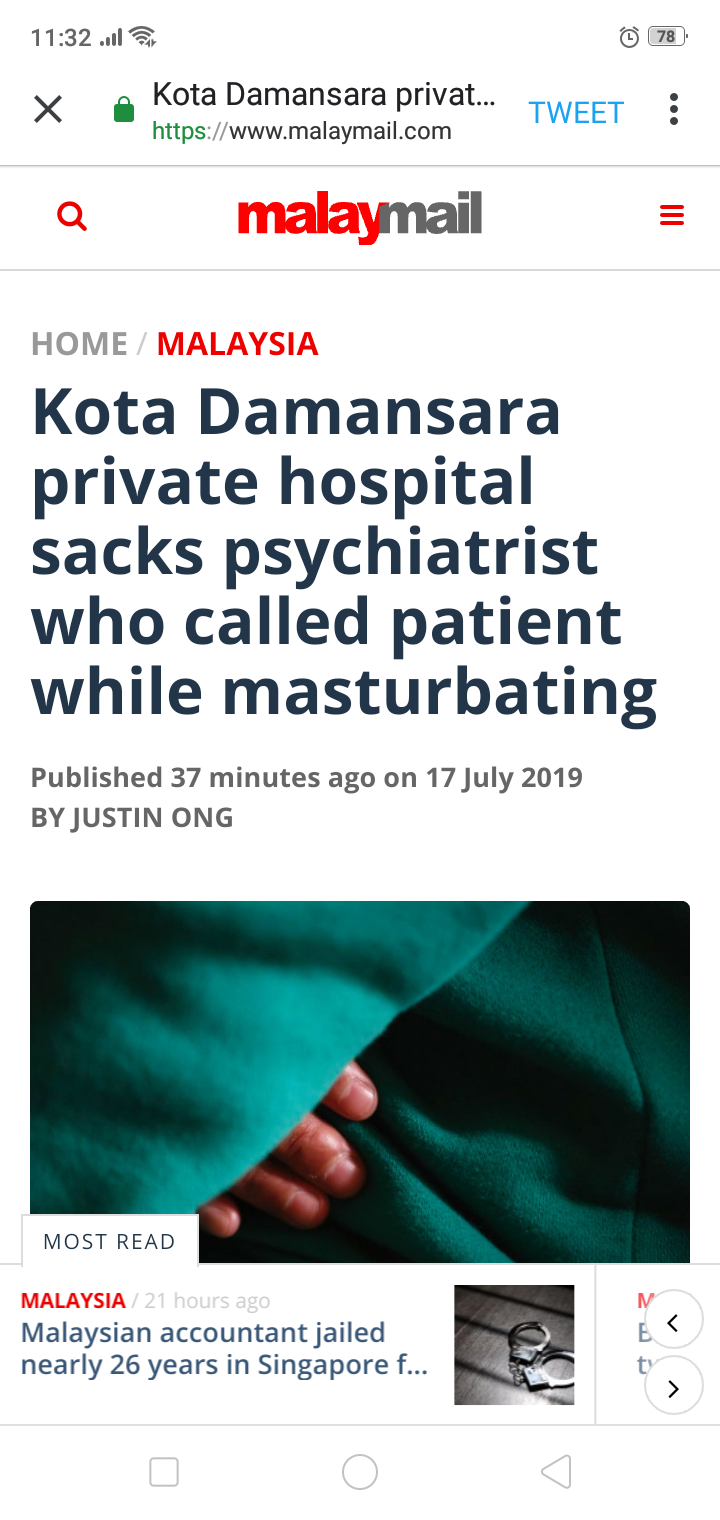Go back using the system back button
This screenshot has height=1520, width=720.
(556, 1471)
